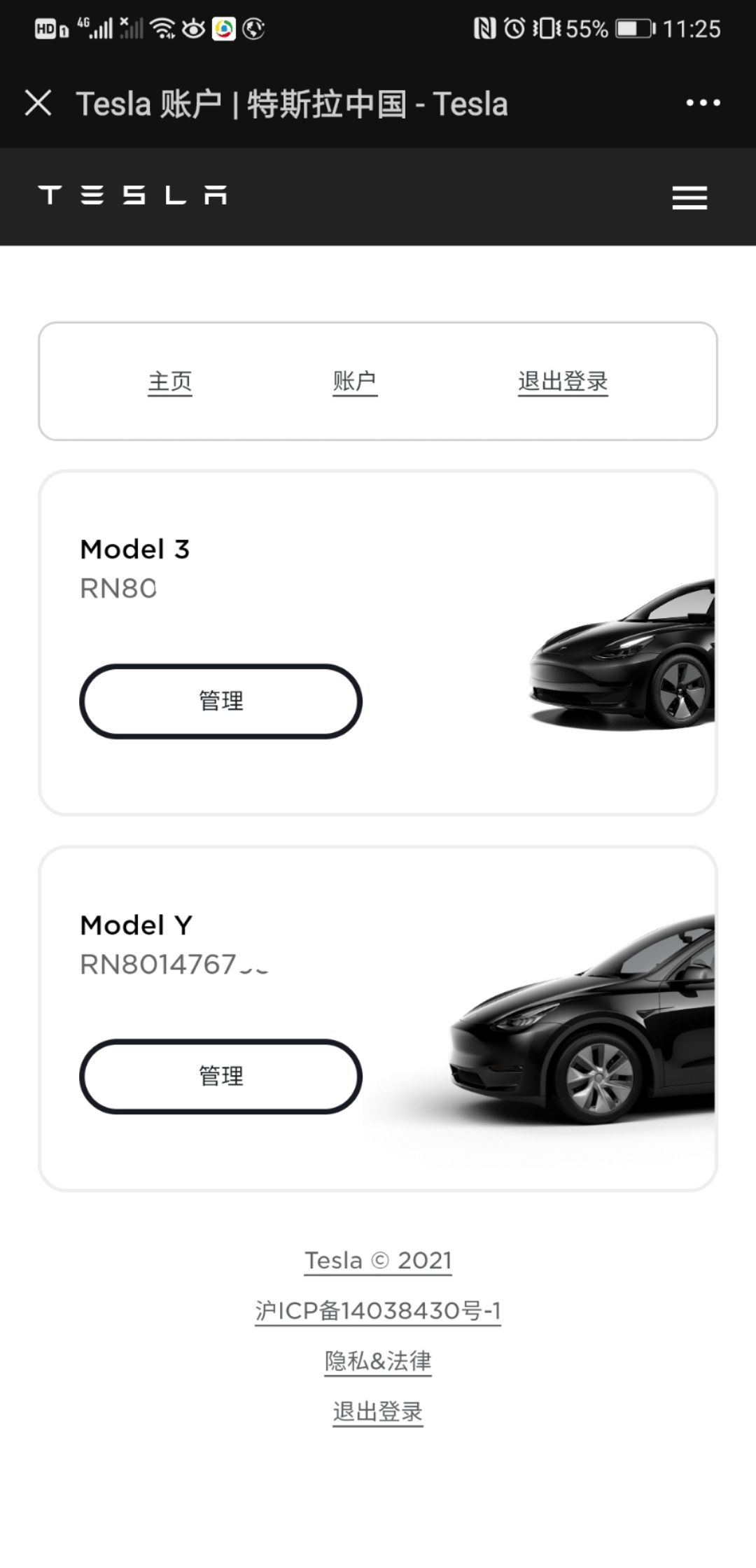Tap the alarm clock status bar icon
The width and height of the screenshot is (756, 1568).
[x=514, y=28]
